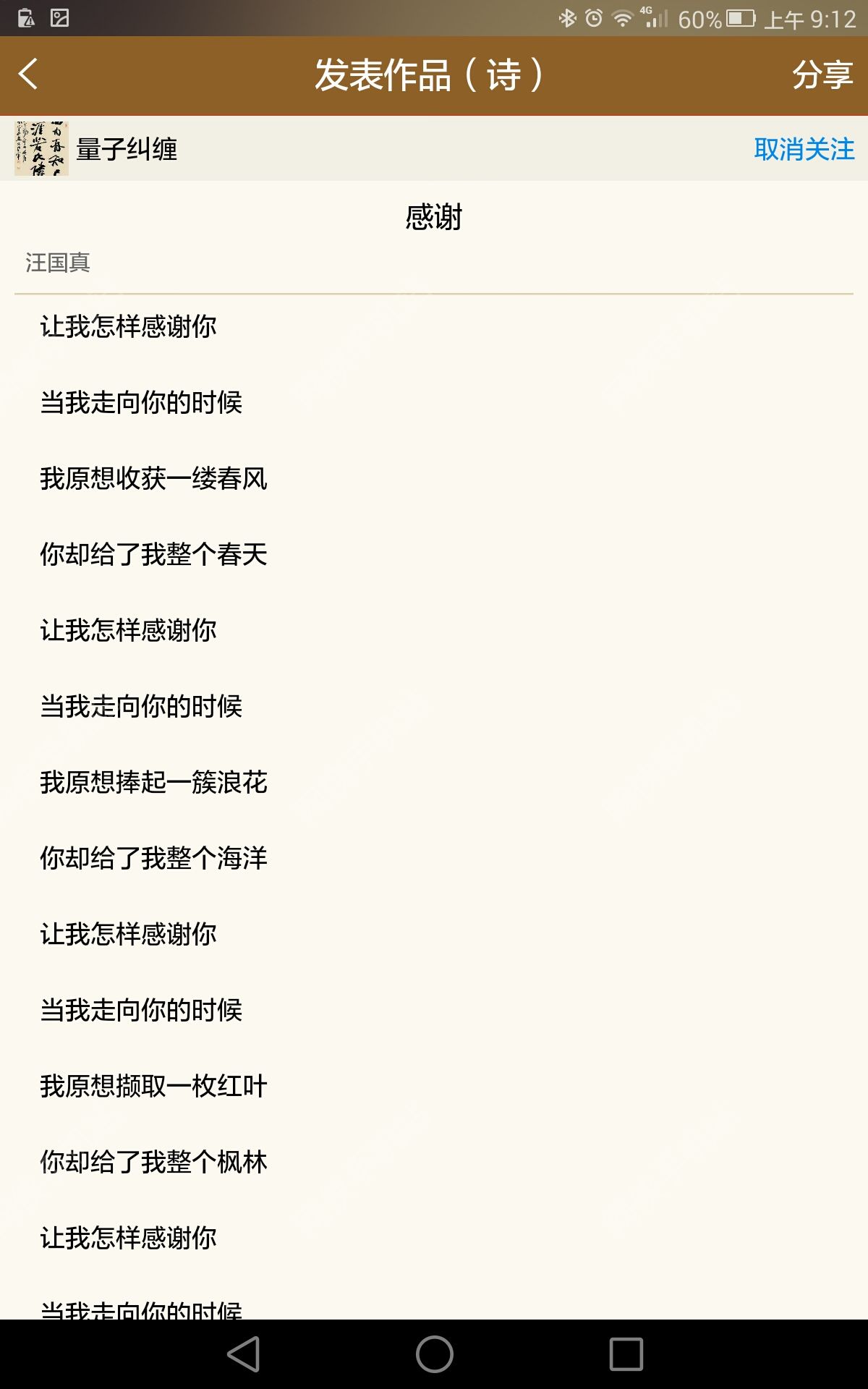Viewport: 868px width, 1389px height.
Task: Tap 分享 to share this poem
Action: point(822,75)
